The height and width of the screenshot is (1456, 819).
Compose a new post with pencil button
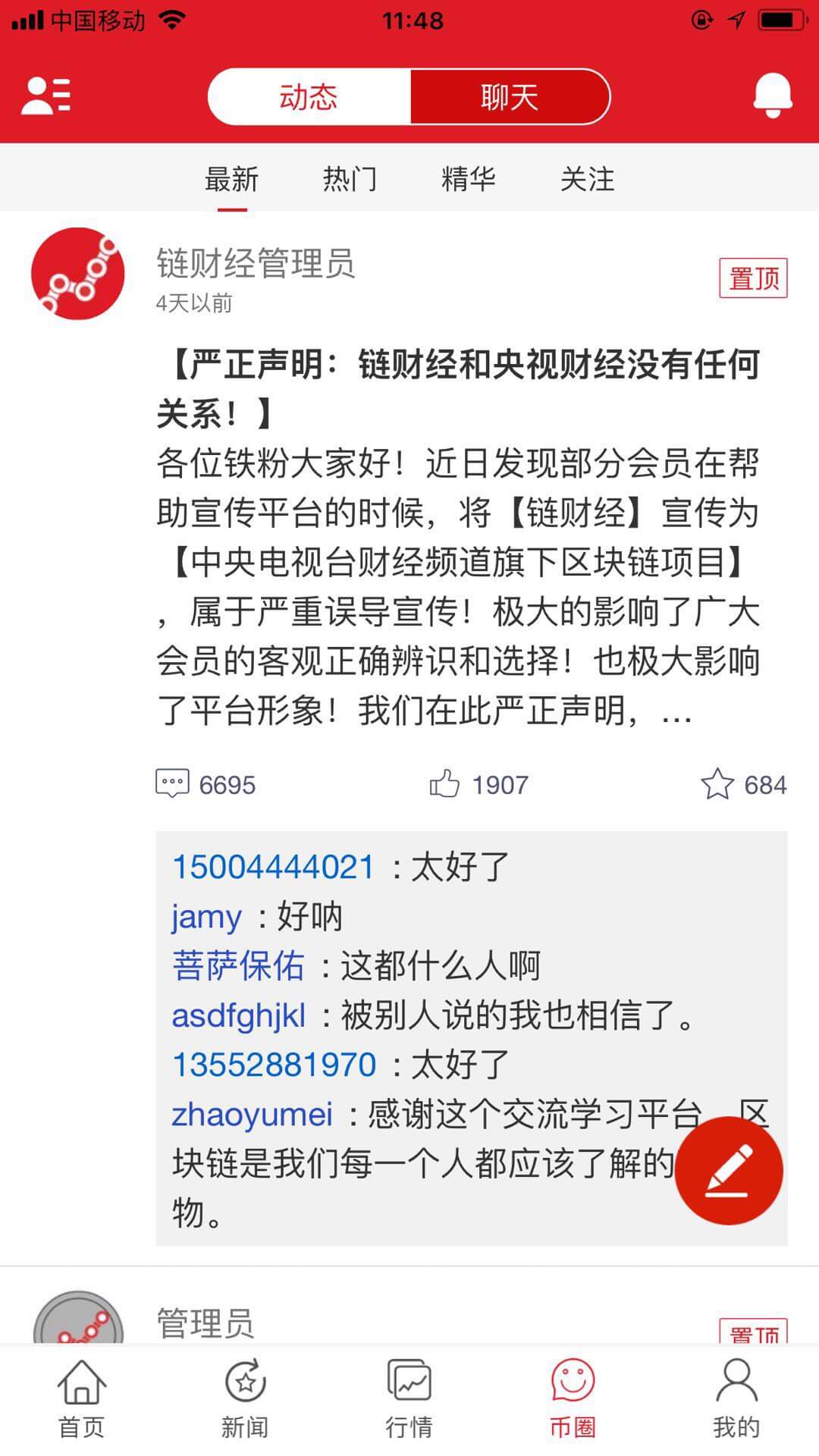728,1171
